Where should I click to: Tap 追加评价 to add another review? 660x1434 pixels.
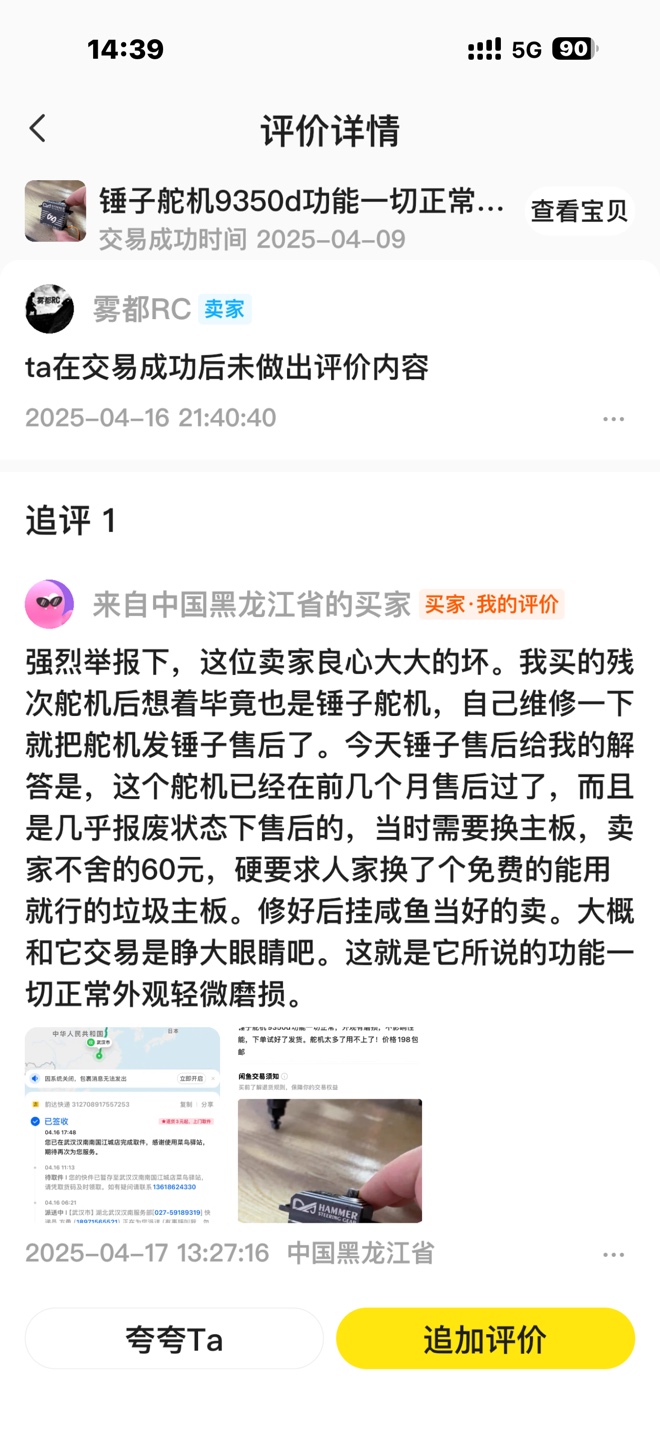pos(485,1339)
